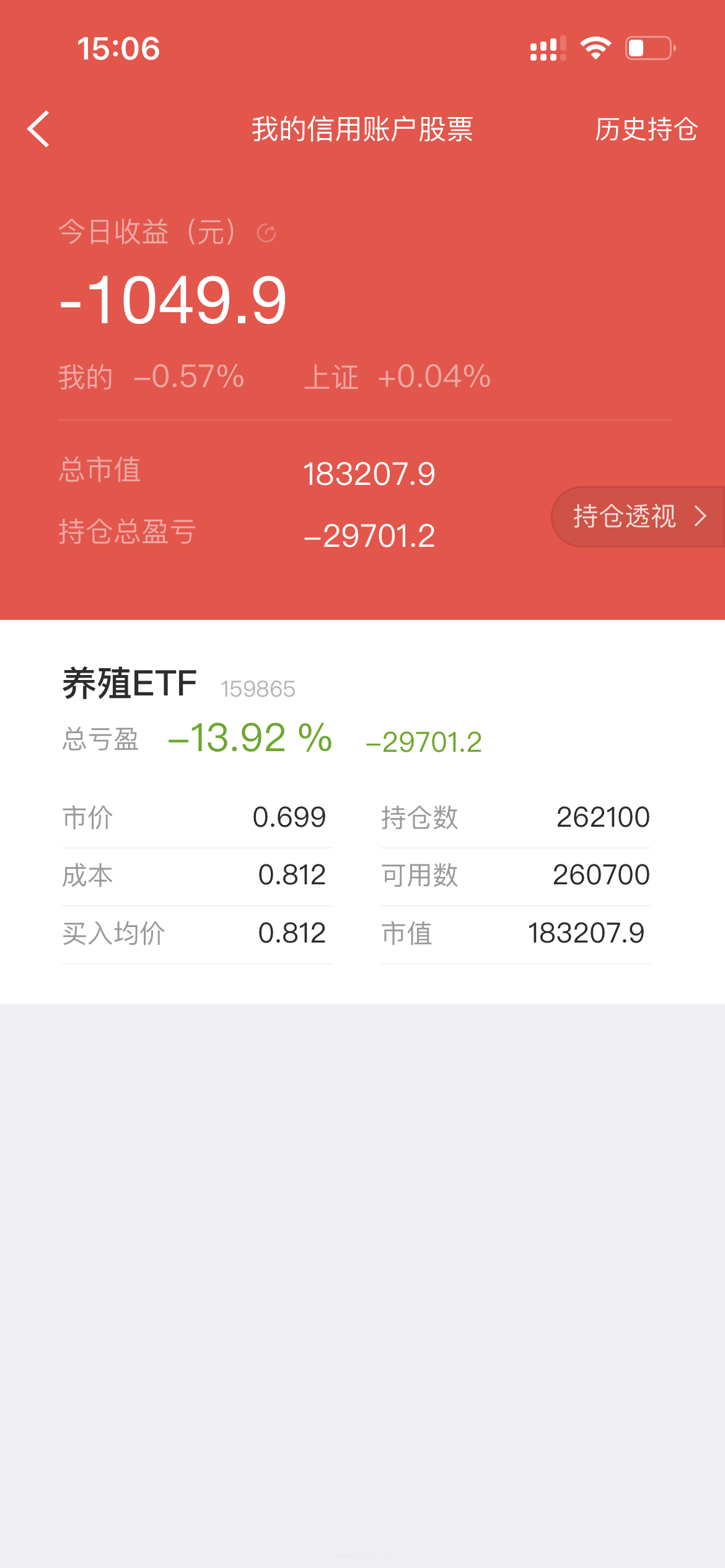Refresh today's earnings with the reload icon

pos(266,233)
